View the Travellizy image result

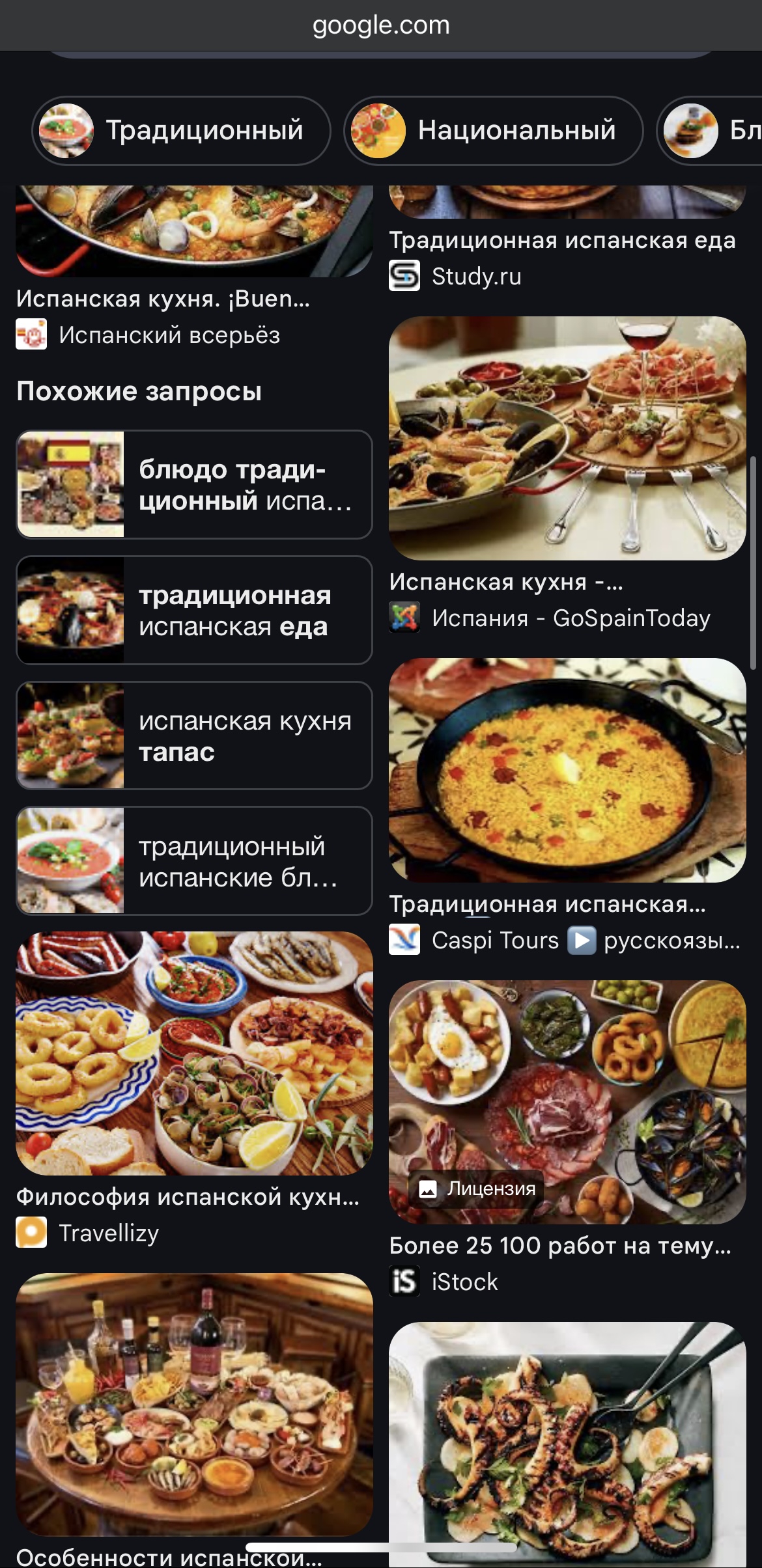tap(194, 1053)
